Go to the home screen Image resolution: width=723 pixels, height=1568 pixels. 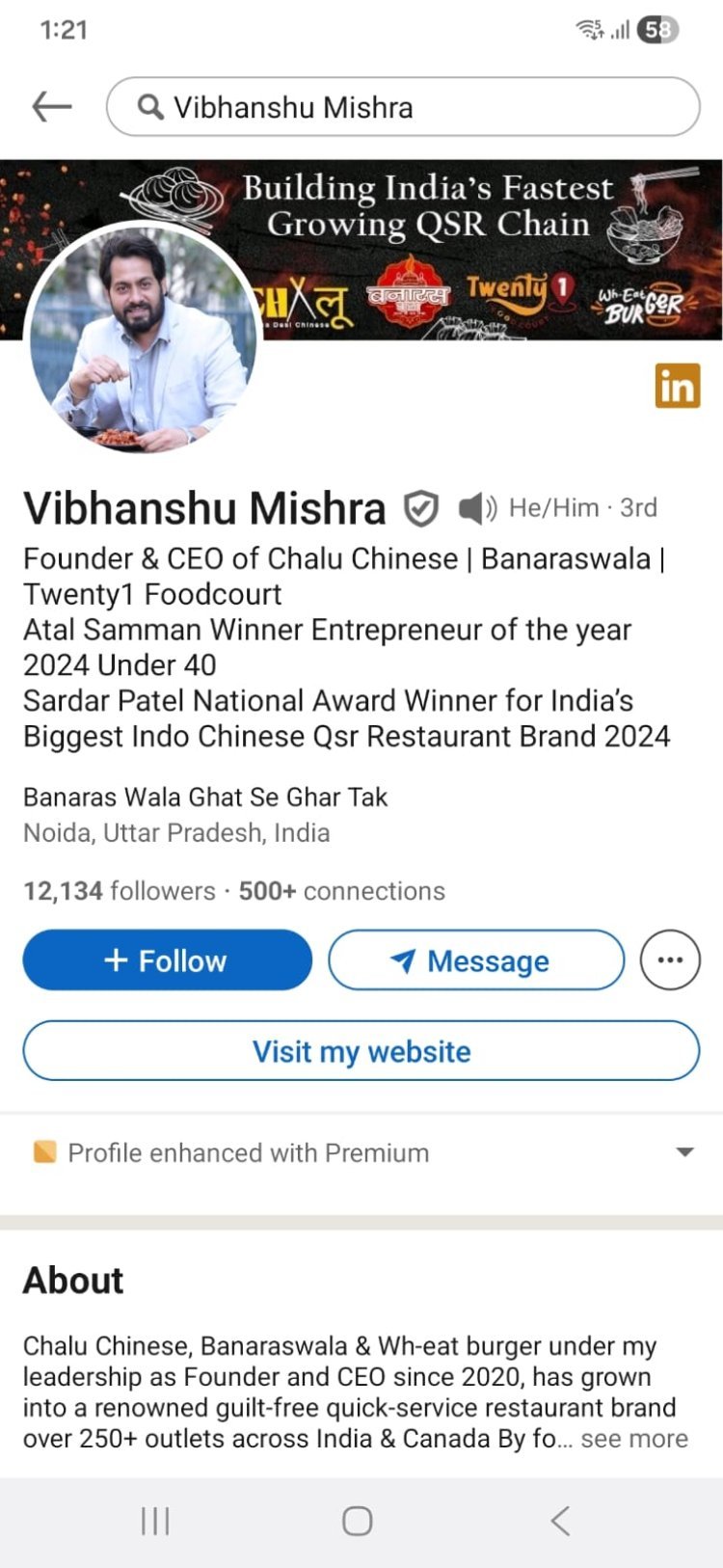358,1521
